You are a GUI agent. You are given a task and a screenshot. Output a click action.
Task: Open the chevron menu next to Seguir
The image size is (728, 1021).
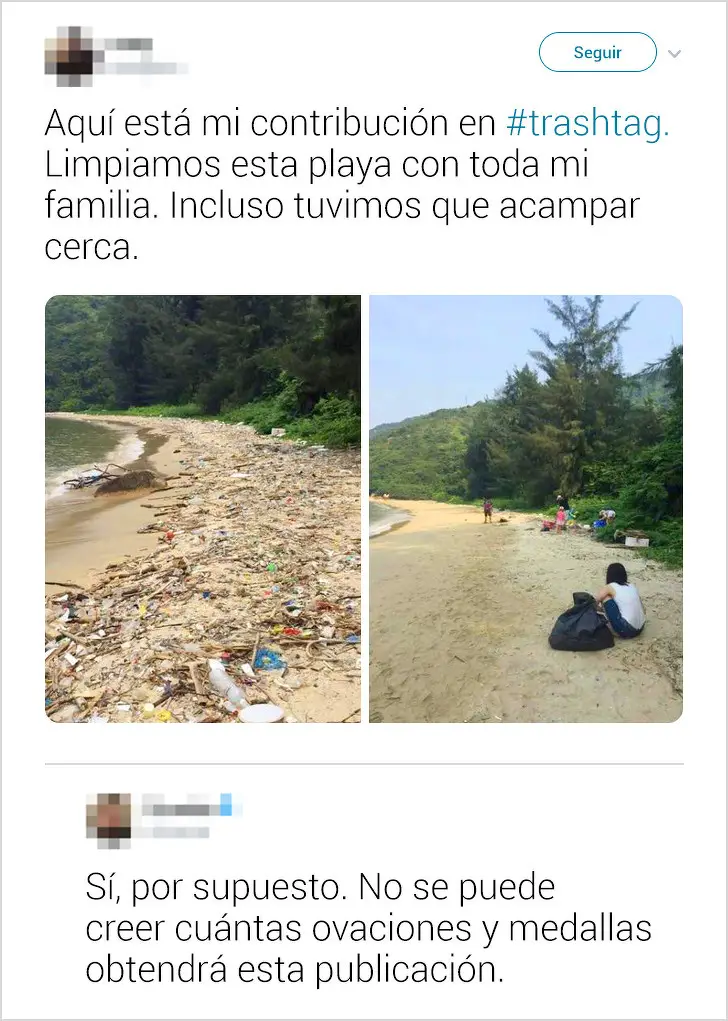point(674,53)
